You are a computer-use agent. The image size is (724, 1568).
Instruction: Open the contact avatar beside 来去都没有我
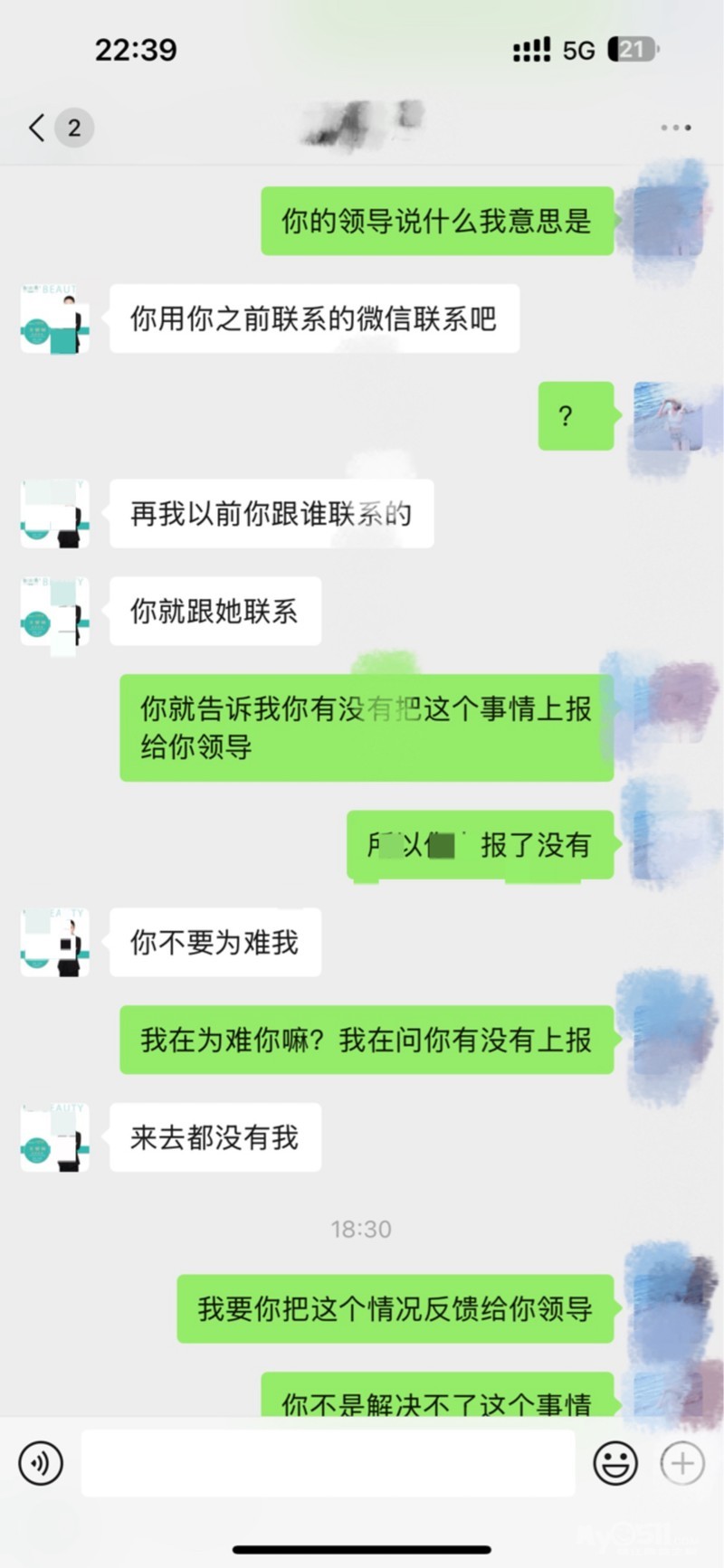coord(55,1138)
